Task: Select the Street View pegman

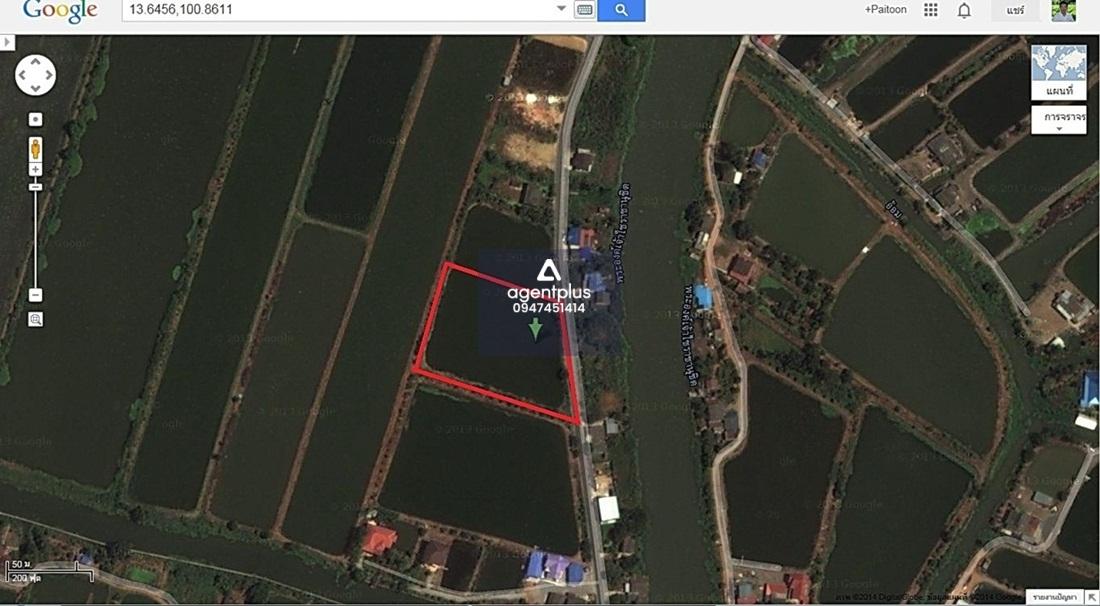Action: (x=36, y=149)
